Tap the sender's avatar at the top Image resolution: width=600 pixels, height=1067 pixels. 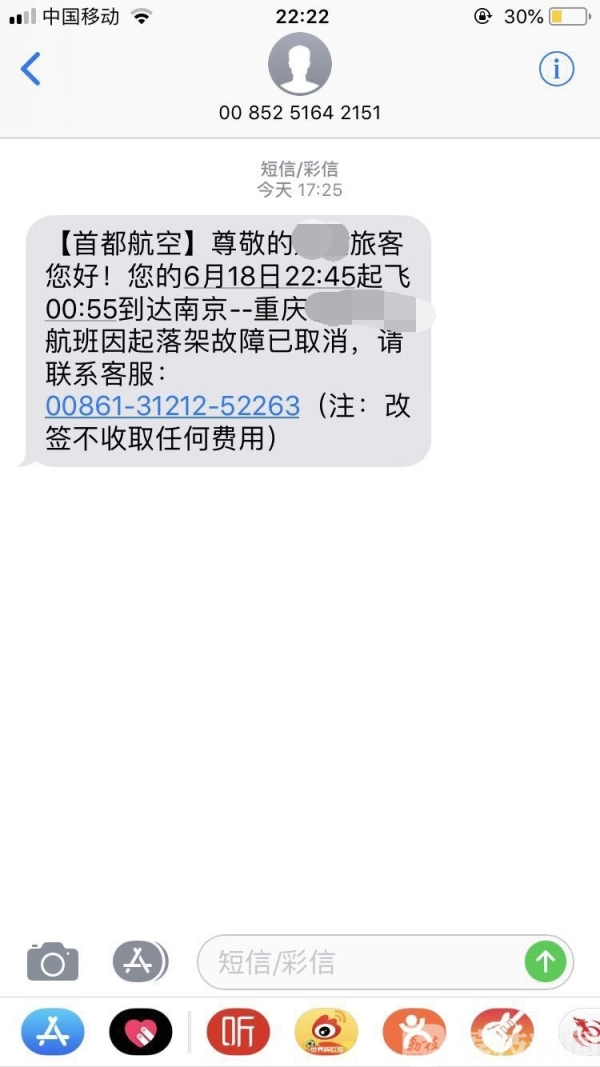[x=299, y=65]
